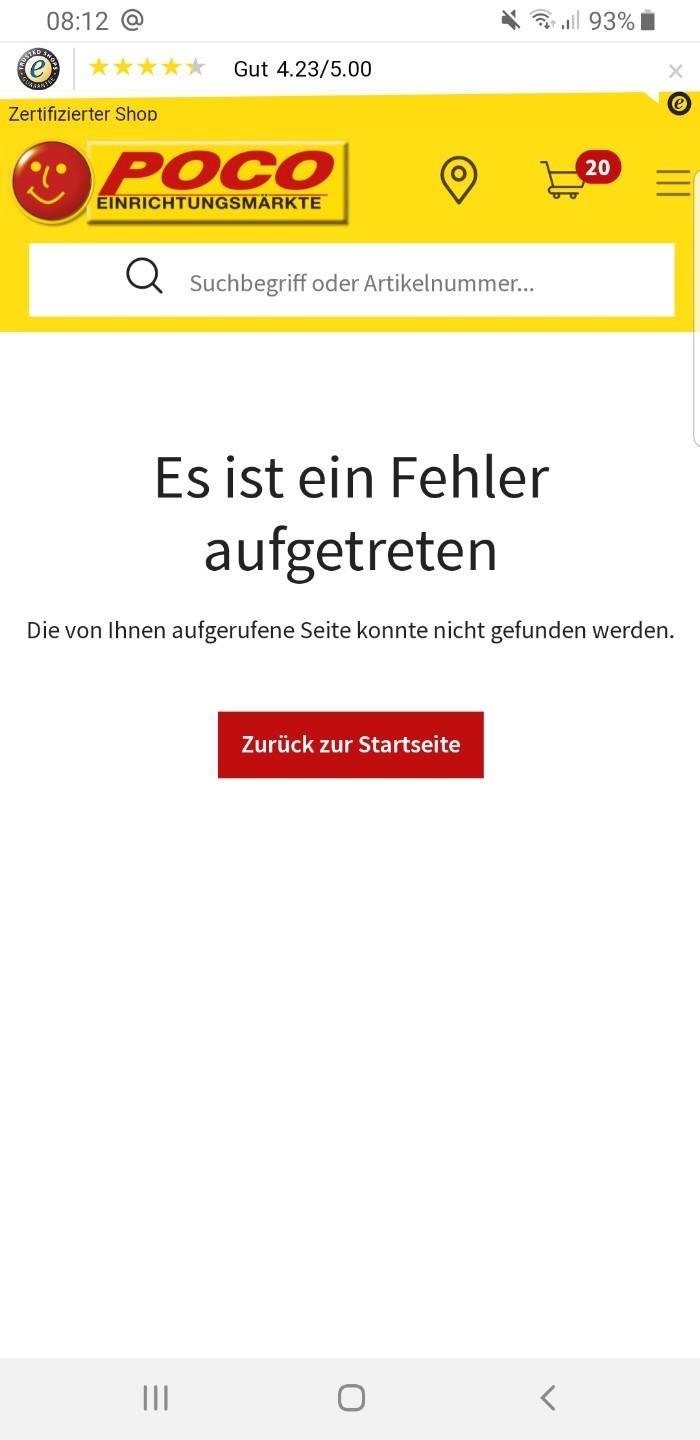Tap Zurück zur Startseite button
The image size is (700, 1440).
pyautogui.click(x=351, y=744)
